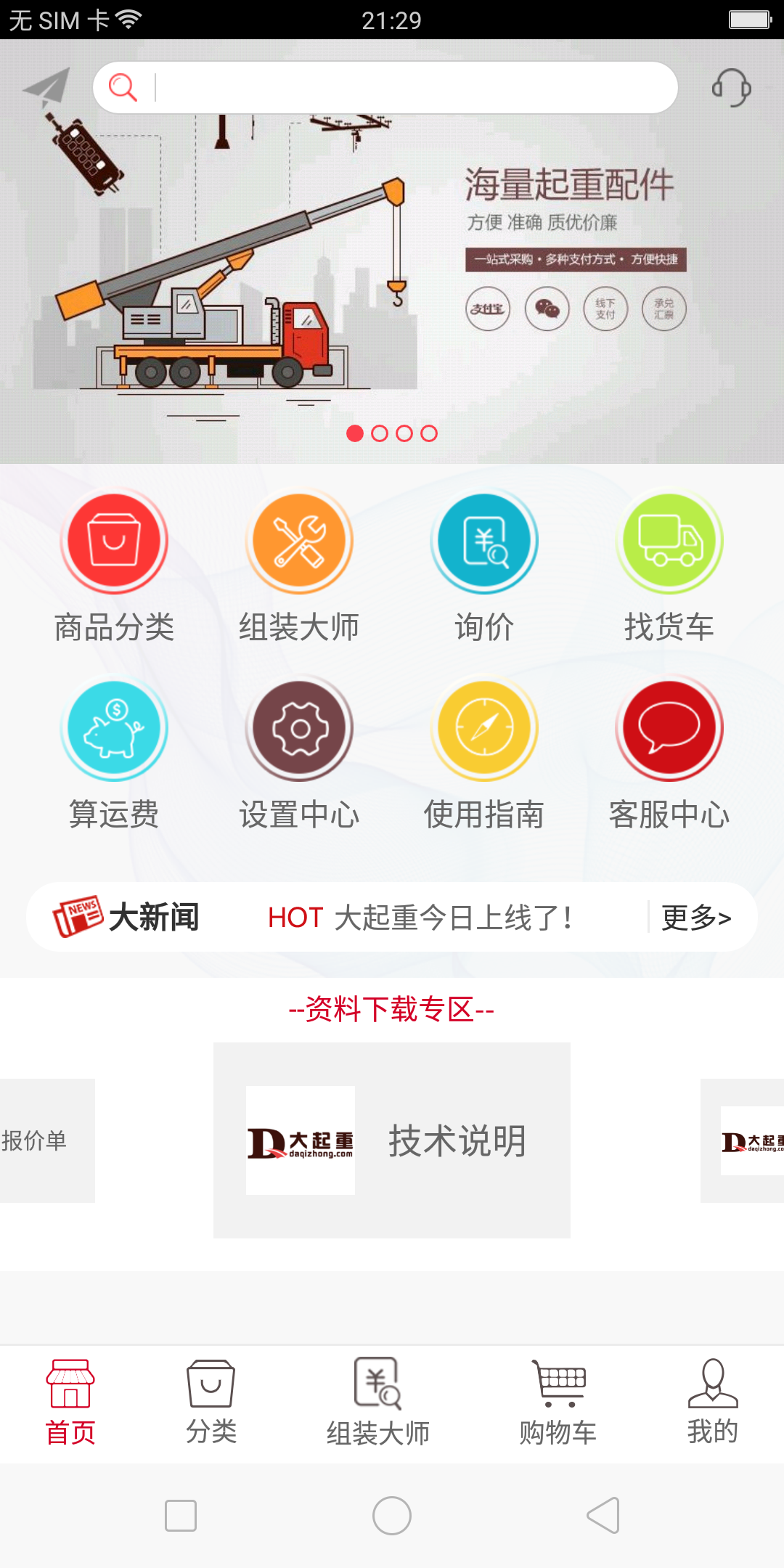Read the HOT news 大起重今日上线了

tap(420, 918)
